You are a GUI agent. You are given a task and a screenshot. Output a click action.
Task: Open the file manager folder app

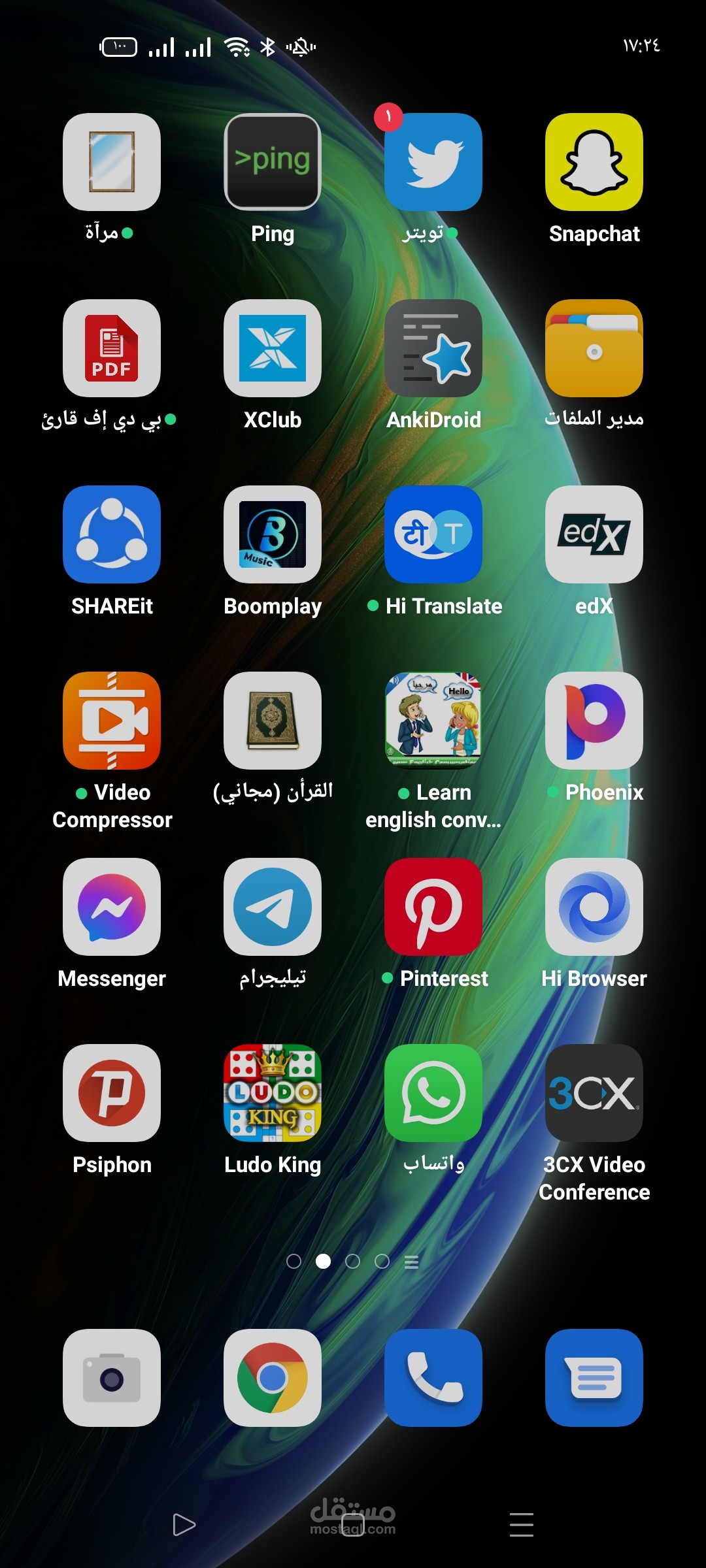(x=594, y=348)
